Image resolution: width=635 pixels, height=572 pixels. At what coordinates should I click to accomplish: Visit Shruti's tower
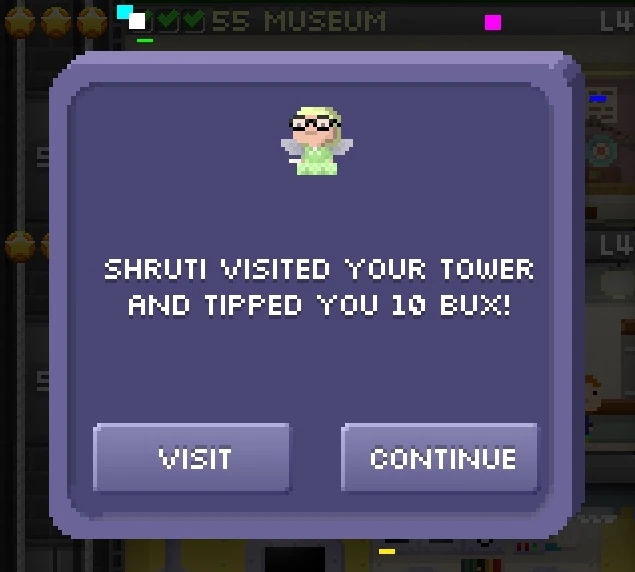[193, 458]
